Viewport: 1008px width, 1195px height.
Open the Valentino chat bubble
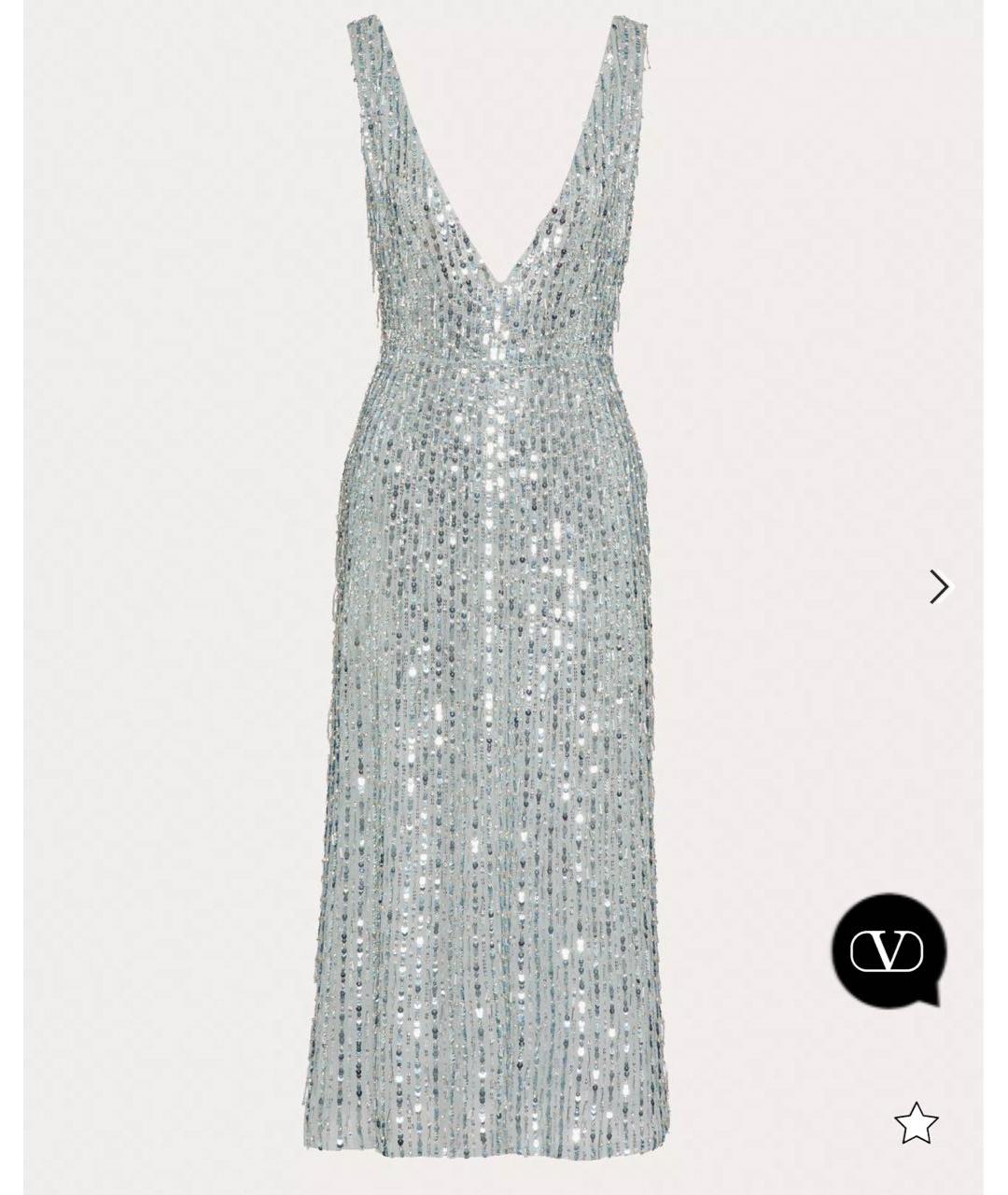click(888, 950)
